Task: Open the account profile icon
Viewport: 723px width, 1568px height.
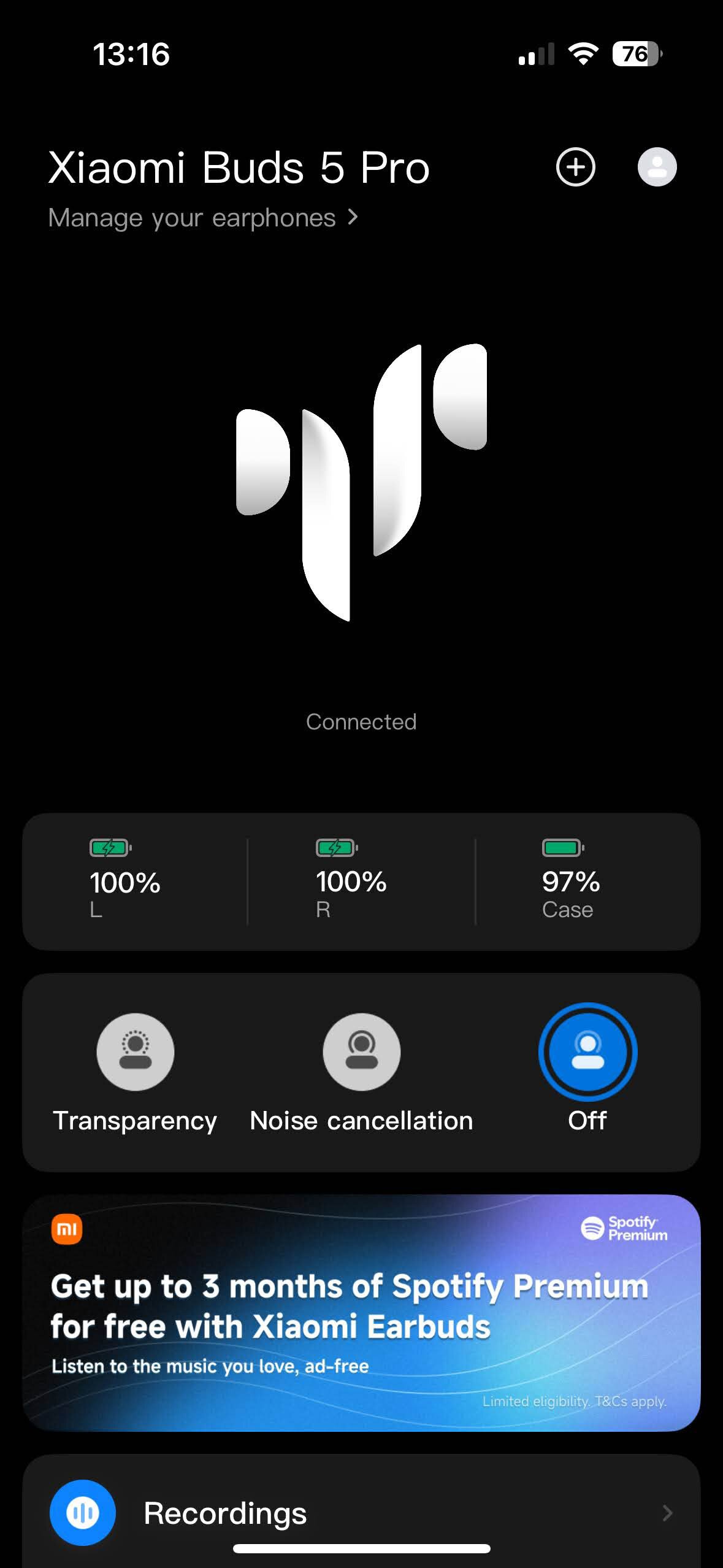Action: (x=657, y=167)
